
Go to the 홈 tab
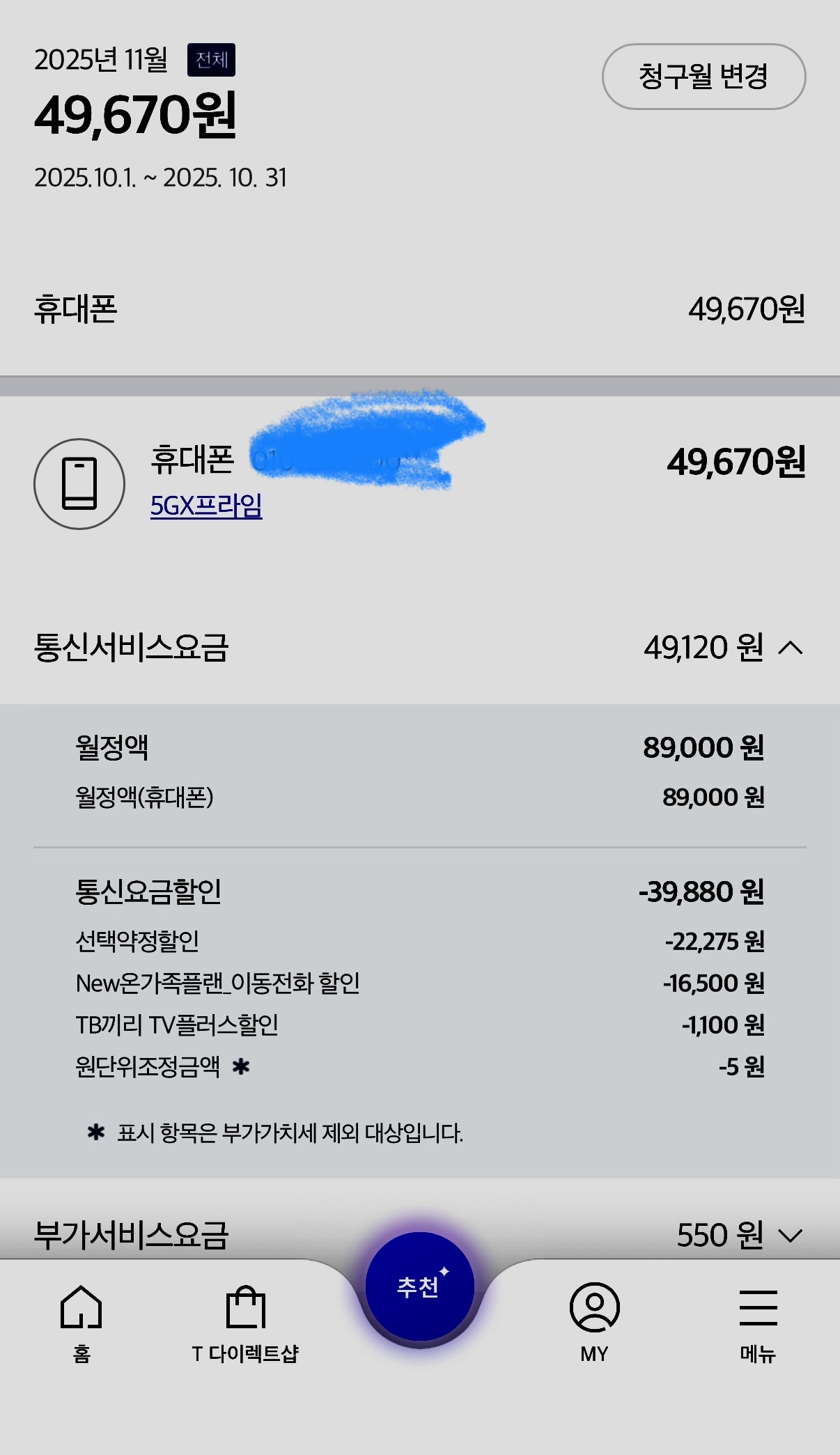[x=81, y=1323]
